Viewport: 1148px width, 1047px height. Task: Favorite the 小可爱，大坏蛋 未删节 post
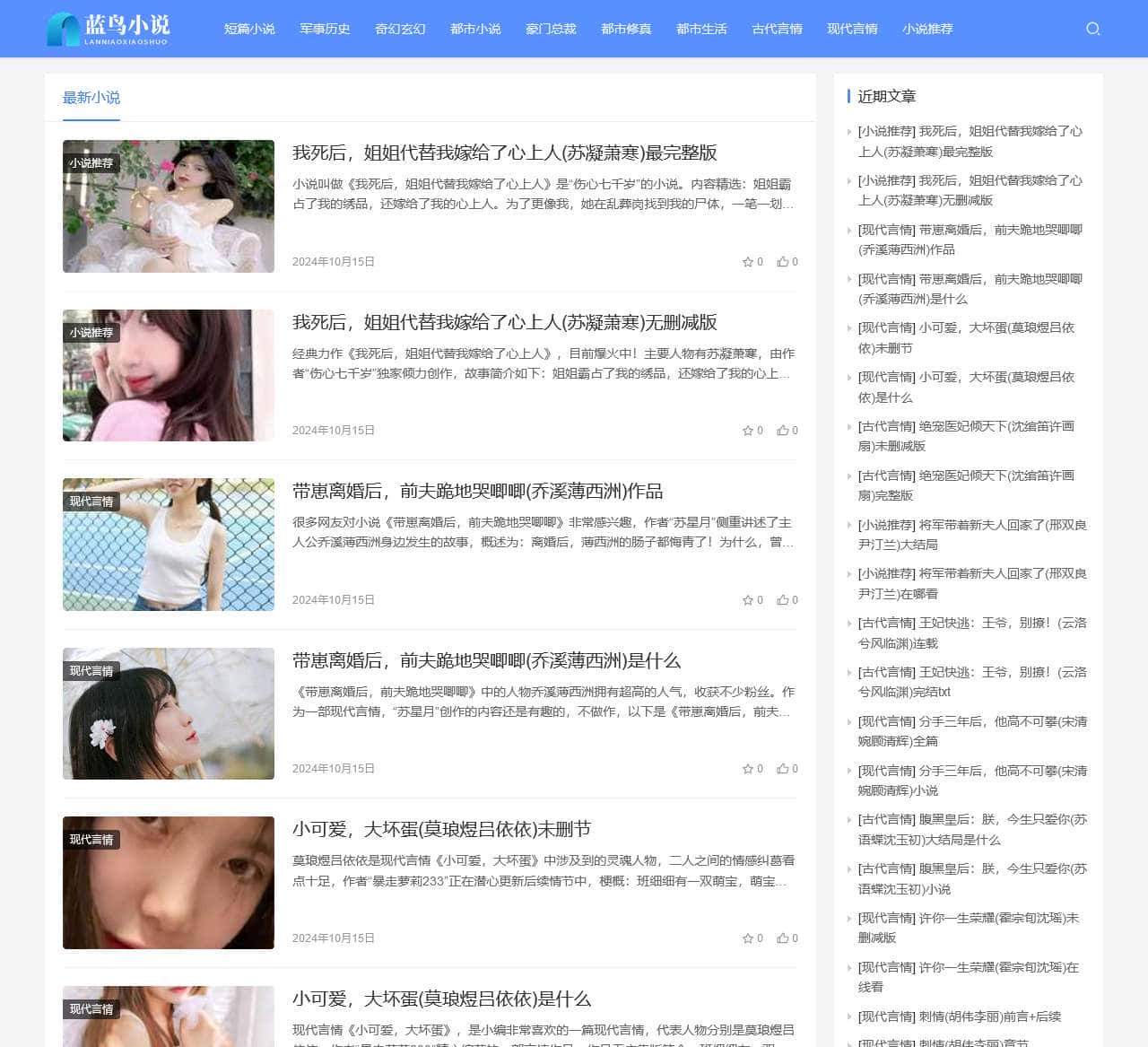[x=752, y=938]
